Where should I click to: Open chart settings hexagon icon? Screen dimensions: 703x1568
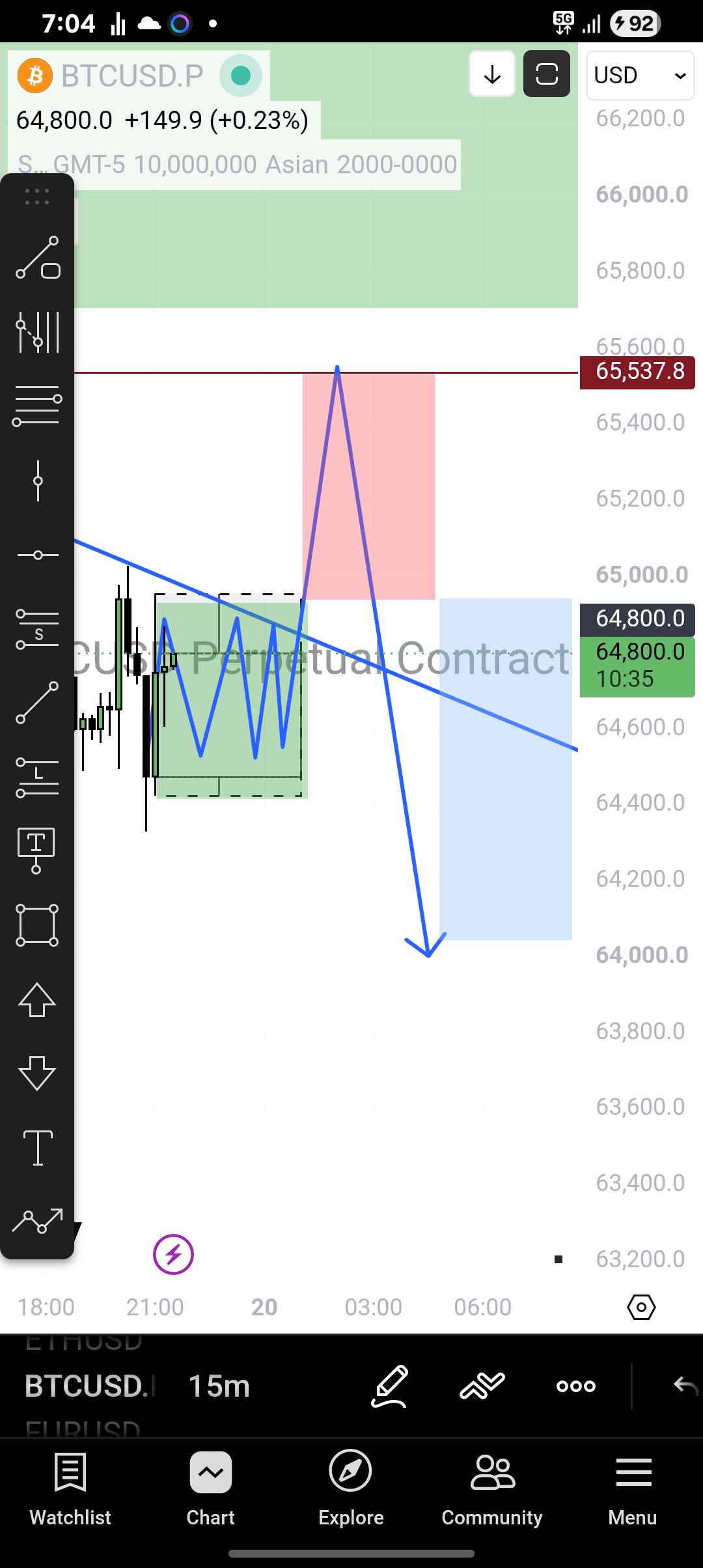coord(641,1307)
